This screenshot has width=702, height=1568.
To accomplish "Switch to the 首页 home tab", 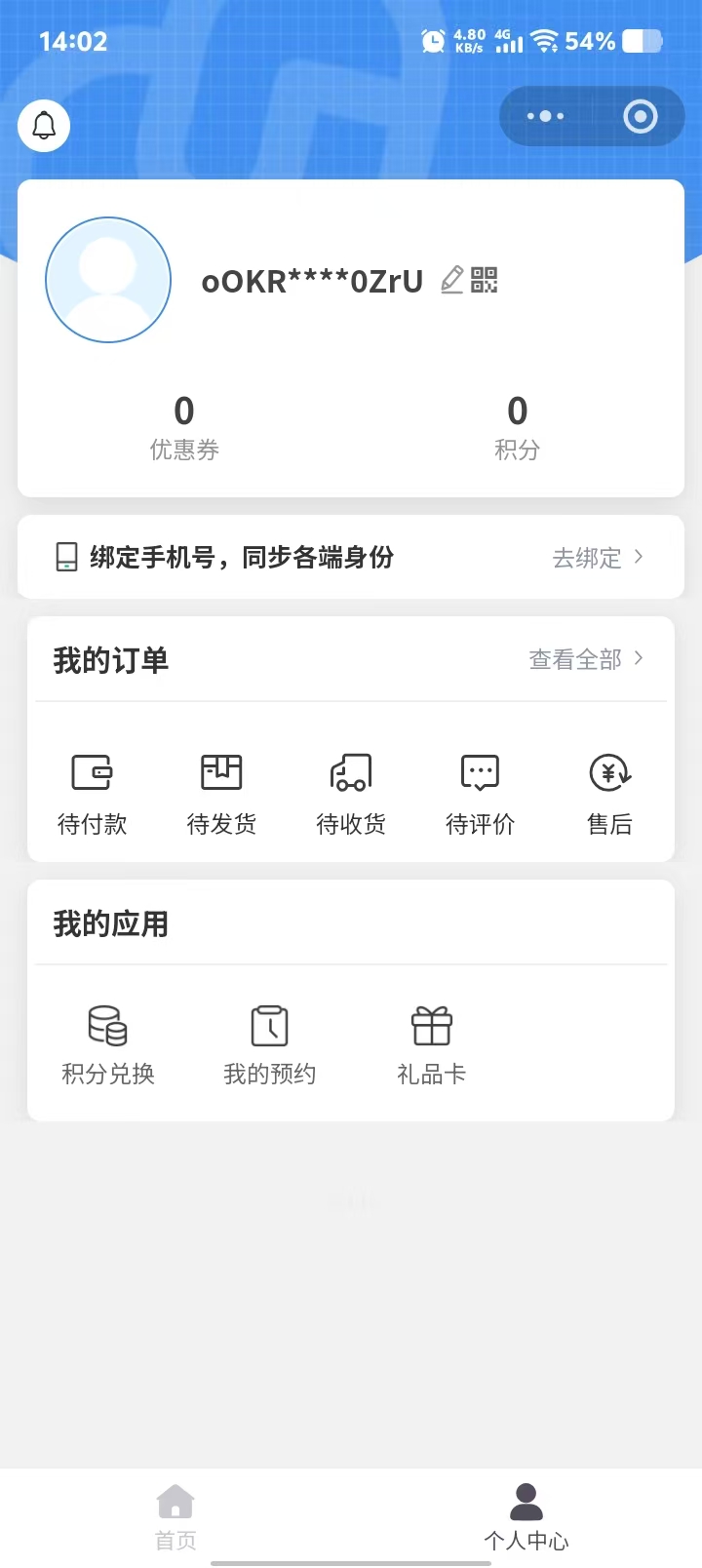I will tap(175, 1516).
